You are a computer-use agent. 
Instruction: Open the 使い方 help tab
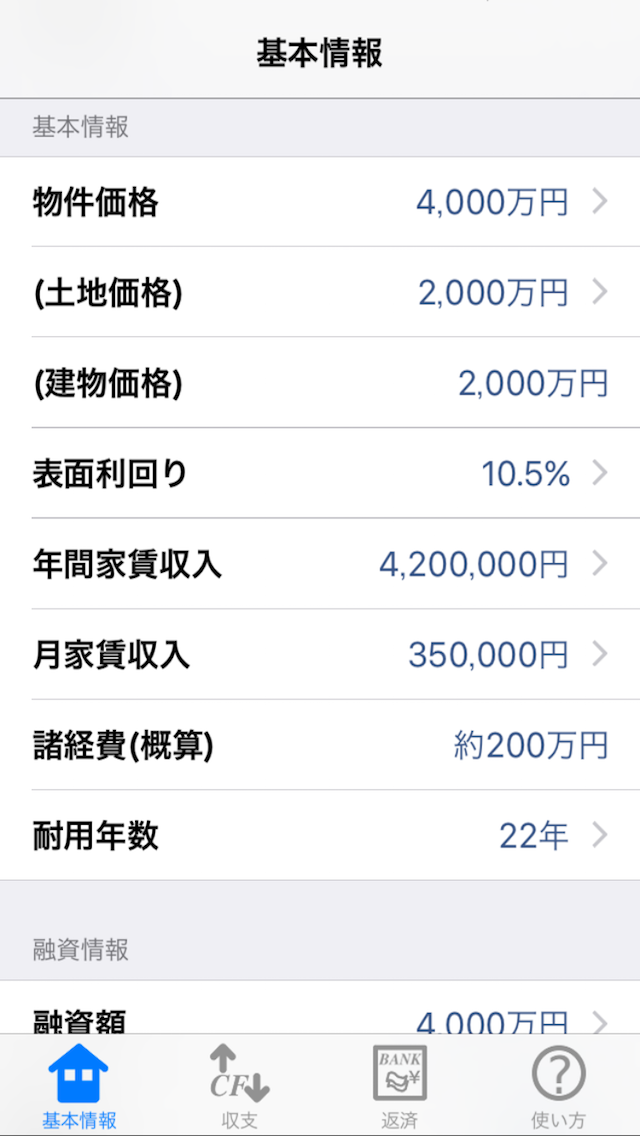(559, 1085)
